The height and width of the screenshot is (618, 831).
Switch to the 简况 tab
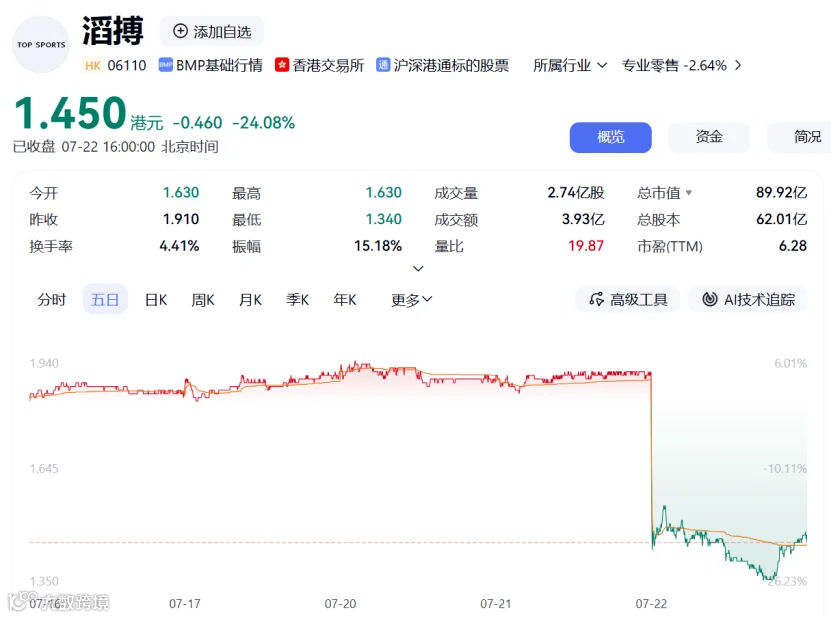(801, 137)
